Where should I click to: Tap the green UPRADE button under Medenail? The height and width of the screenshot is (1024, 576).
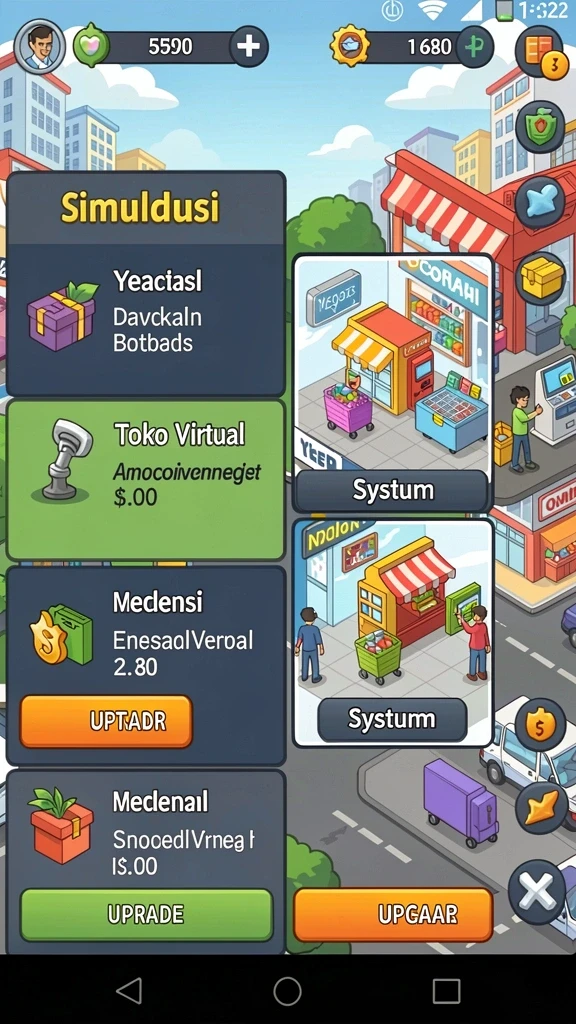(x=146, y=914)
